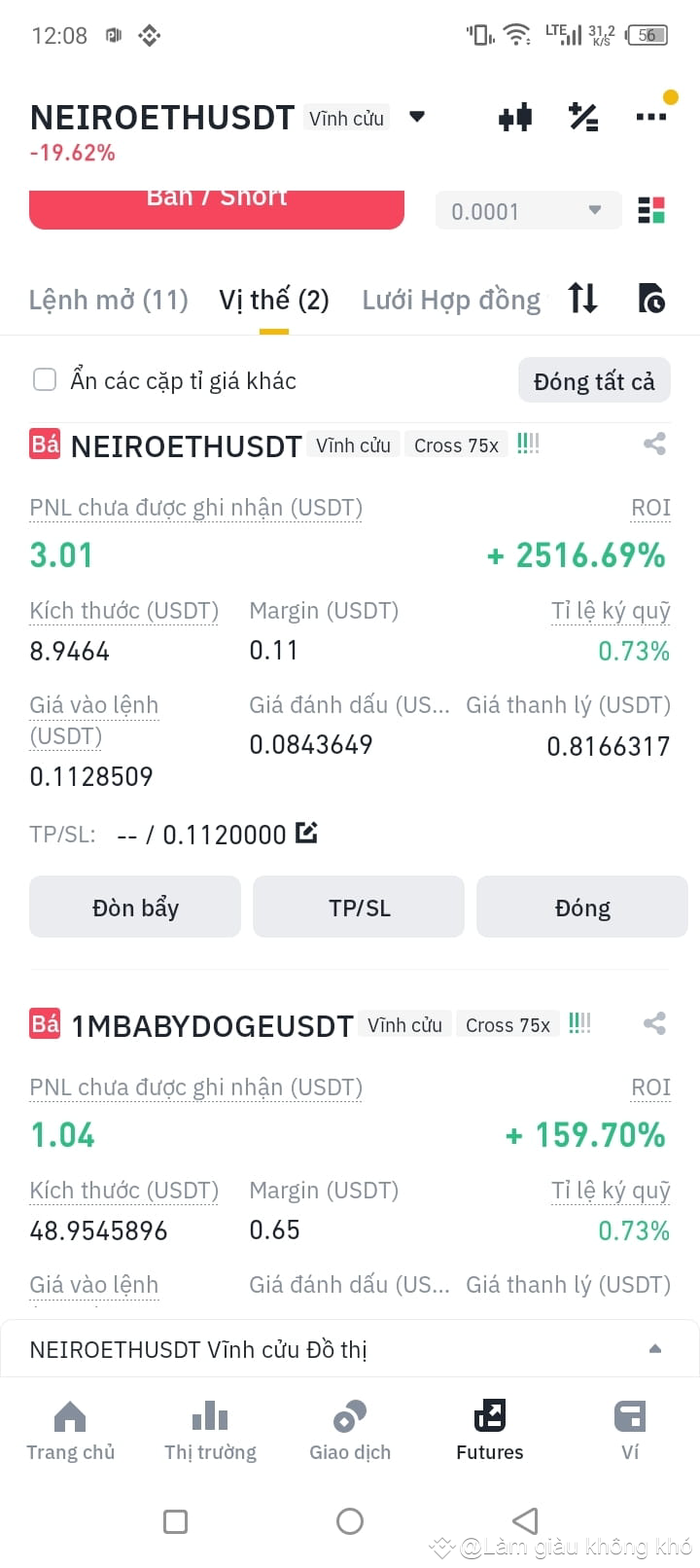Open the more options ellipsis menu
Viewport: 700px width, 1568px height.
[649, 116]
